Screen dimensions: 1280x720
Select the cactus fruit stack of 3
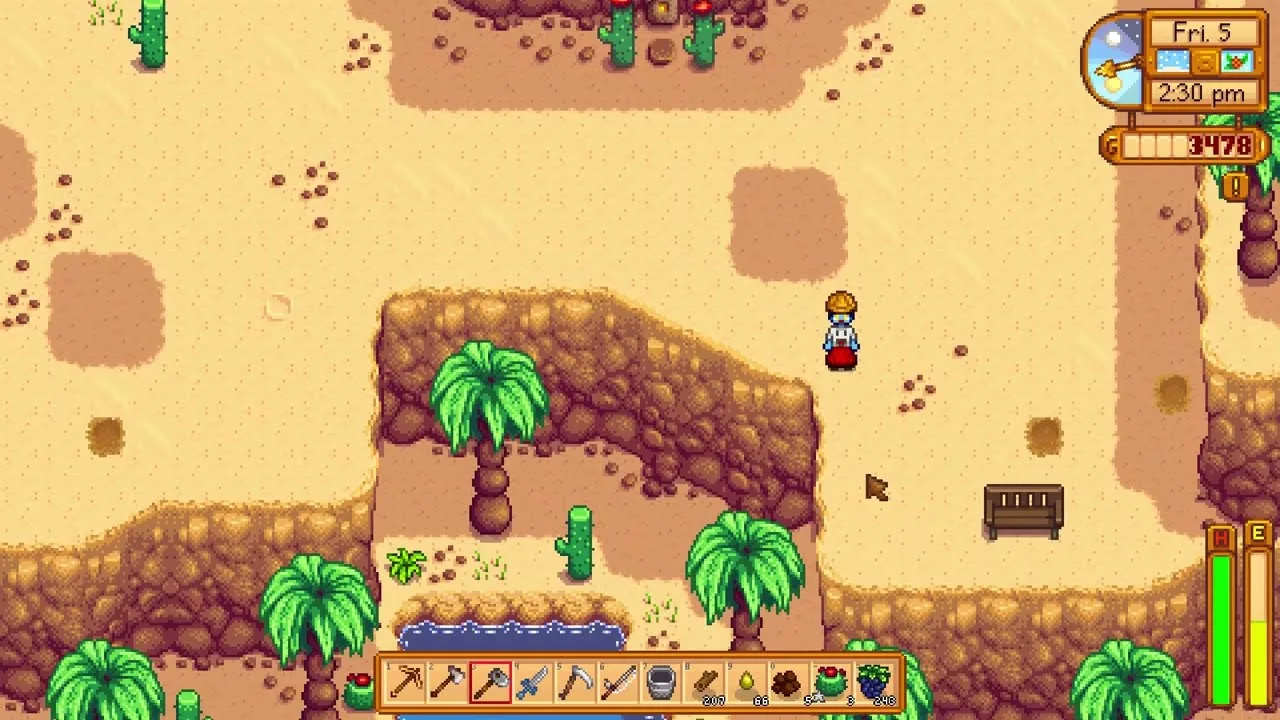click(x=832, y=684)
